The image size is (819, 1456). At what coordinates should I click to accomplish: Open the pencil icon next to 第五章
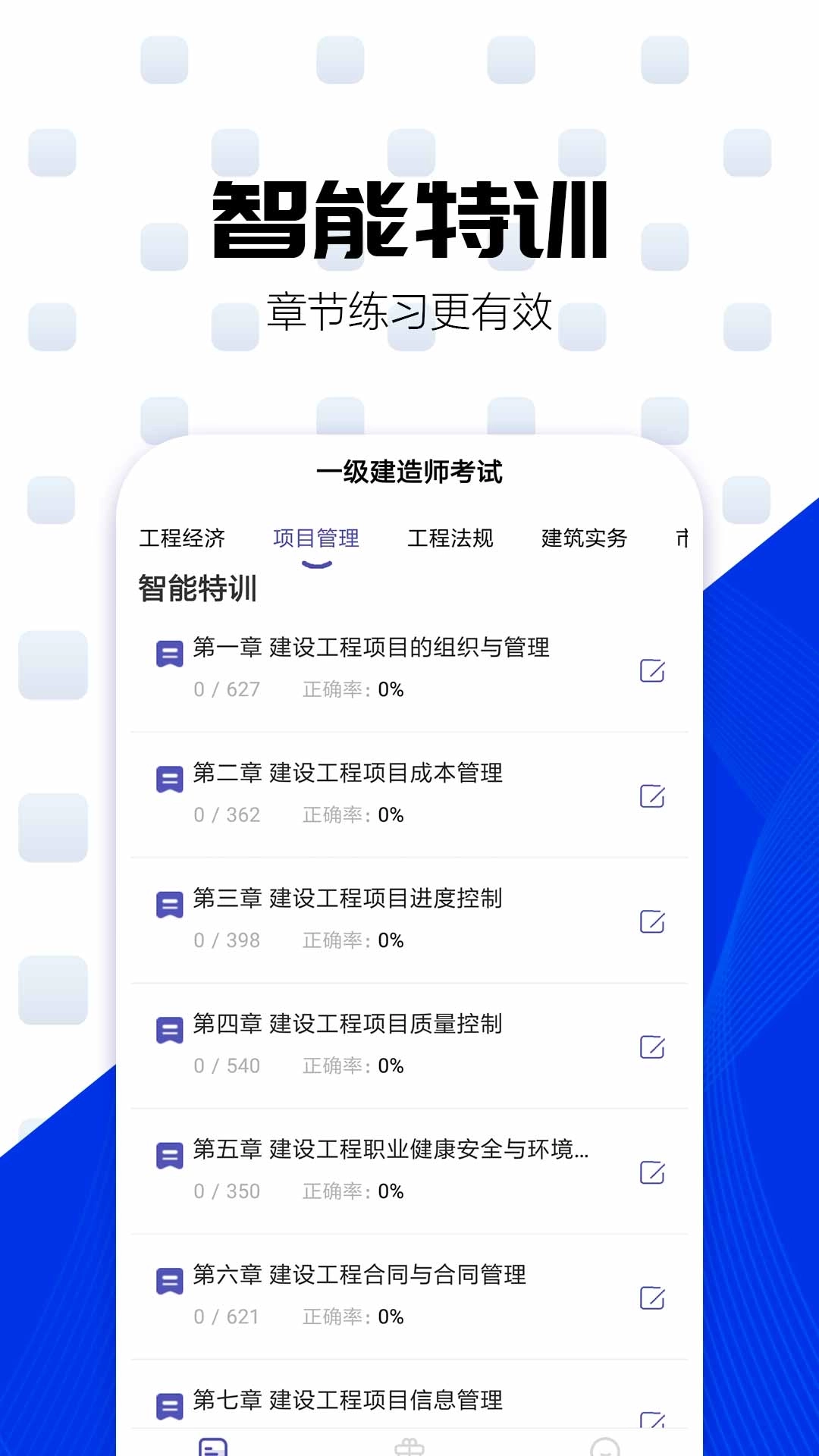point(654,1172)
